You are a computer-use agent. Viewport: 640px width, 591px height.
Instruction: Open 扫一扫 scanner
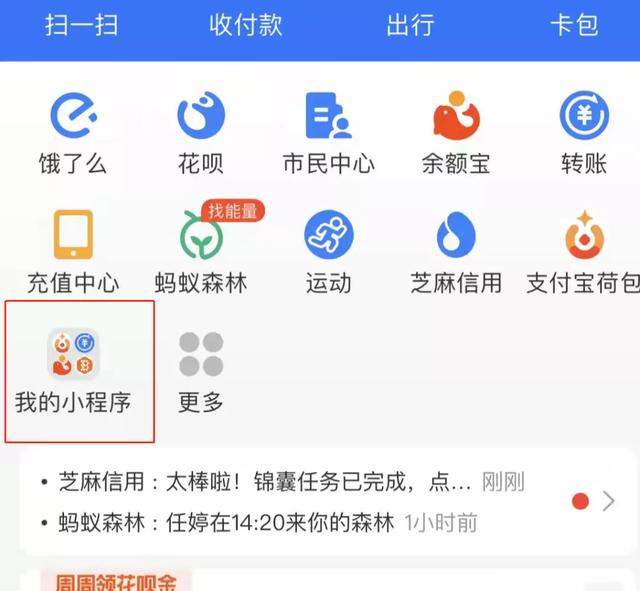81,25
